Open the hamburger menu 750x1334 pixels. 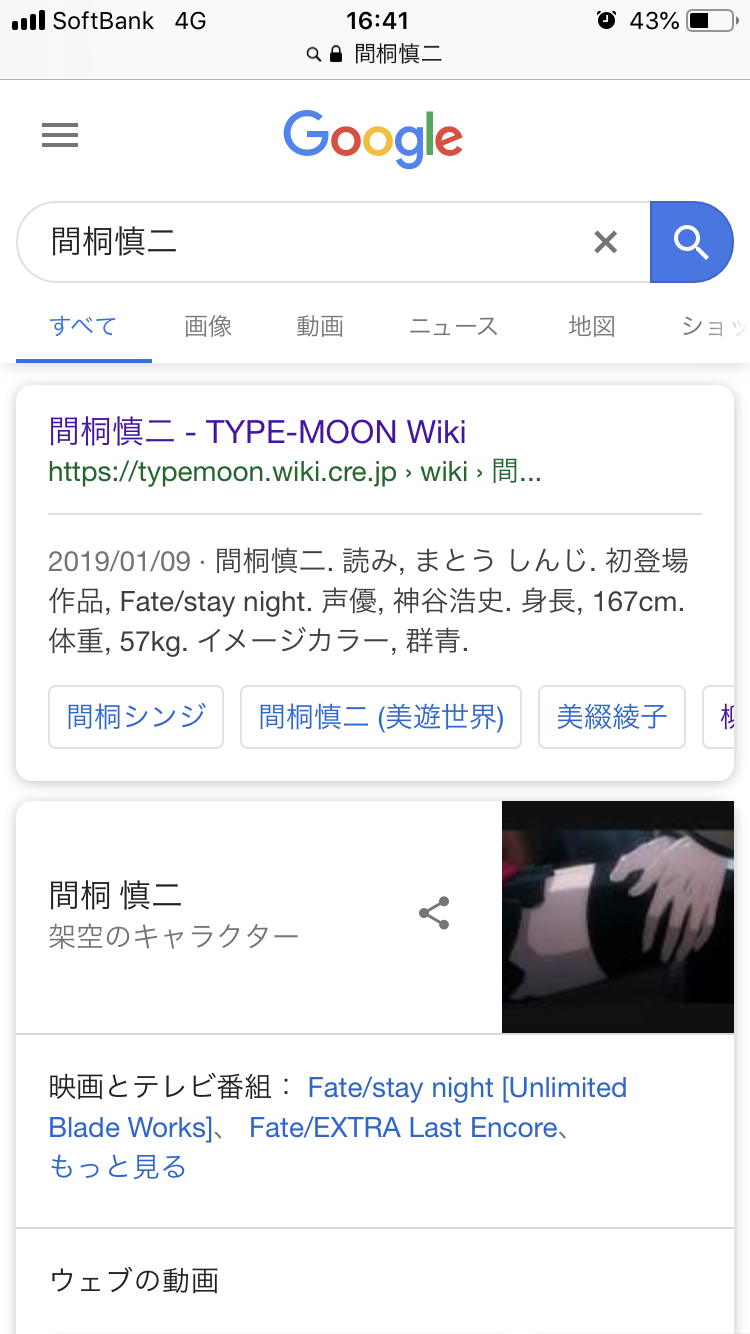coord(60,135)
